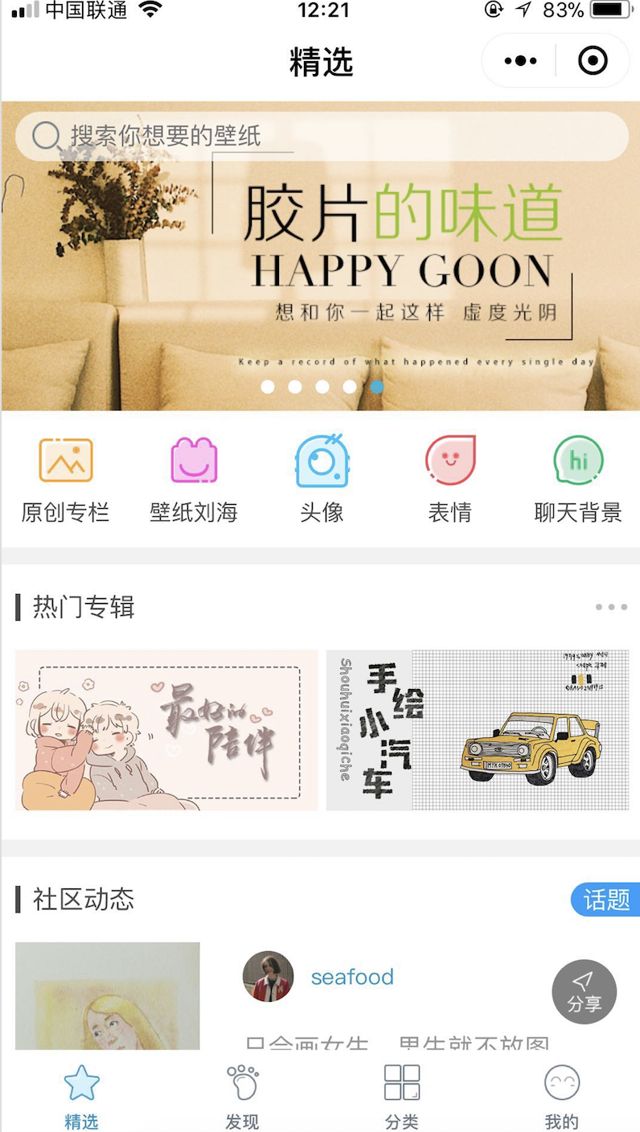This screenshot has width=640, height=1132.
Task: Open 壁纸刘海 category
Action: pos(193,480)
